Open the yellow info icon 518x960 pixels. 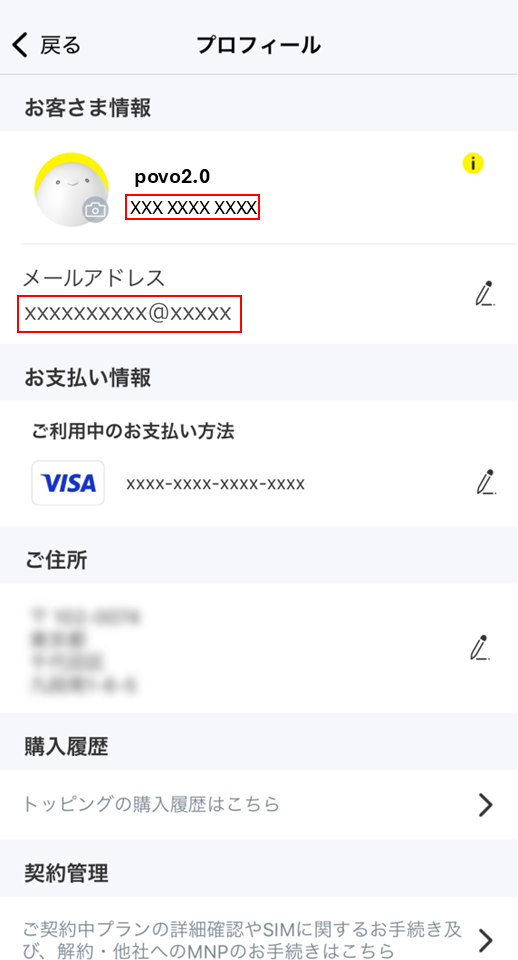[473, 163]
